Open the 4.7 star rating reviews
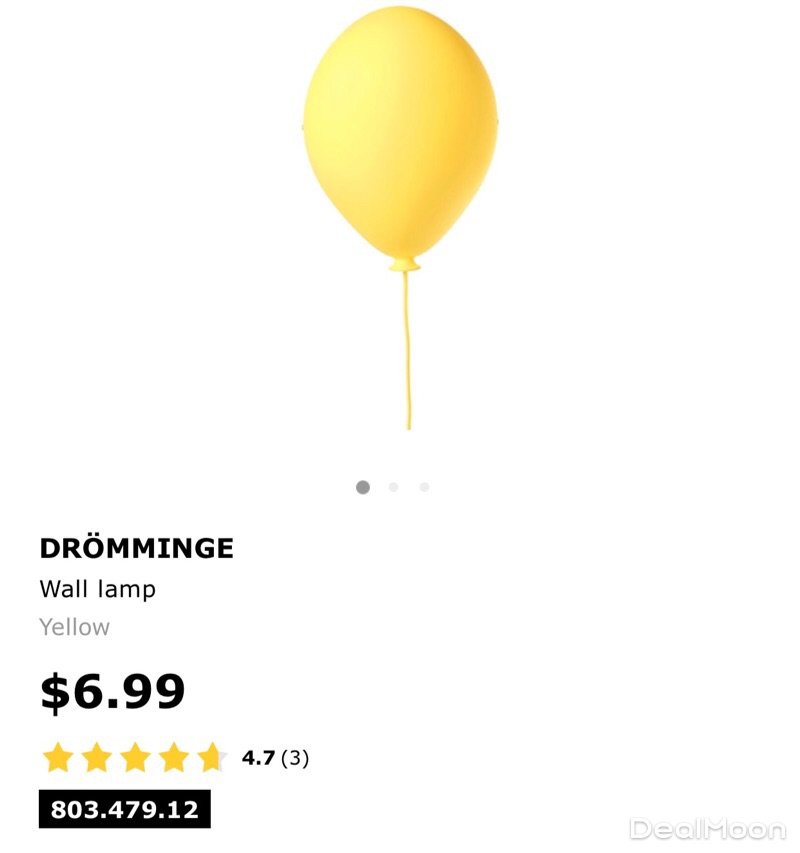Image resolution: width=800 pixels, height=853 pixels. [175, 758]
